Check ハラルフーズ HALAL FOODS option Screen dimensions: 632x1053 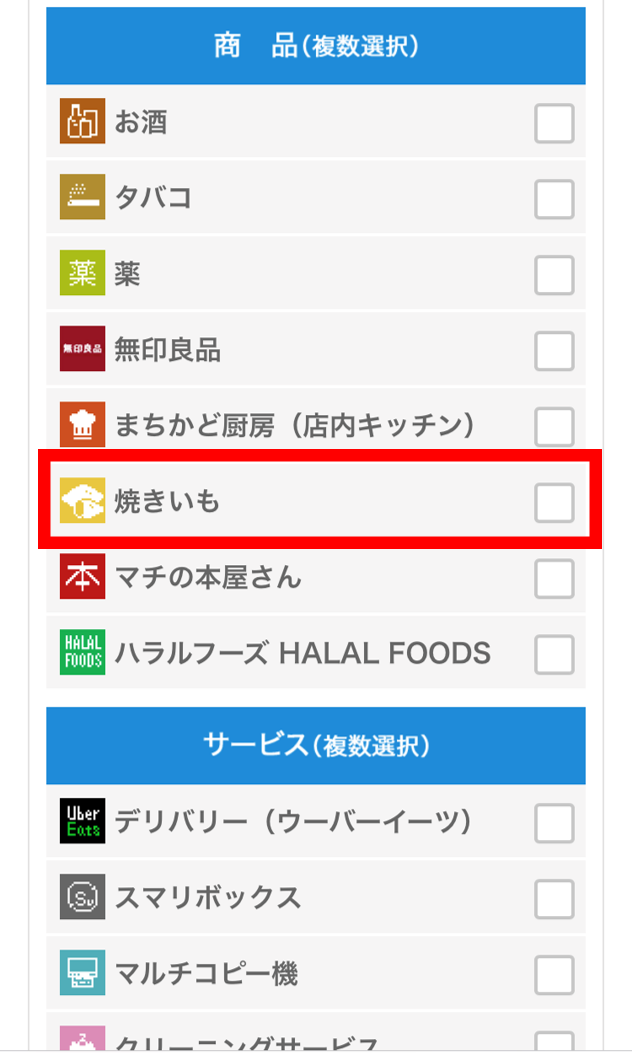tap(554, 654)
